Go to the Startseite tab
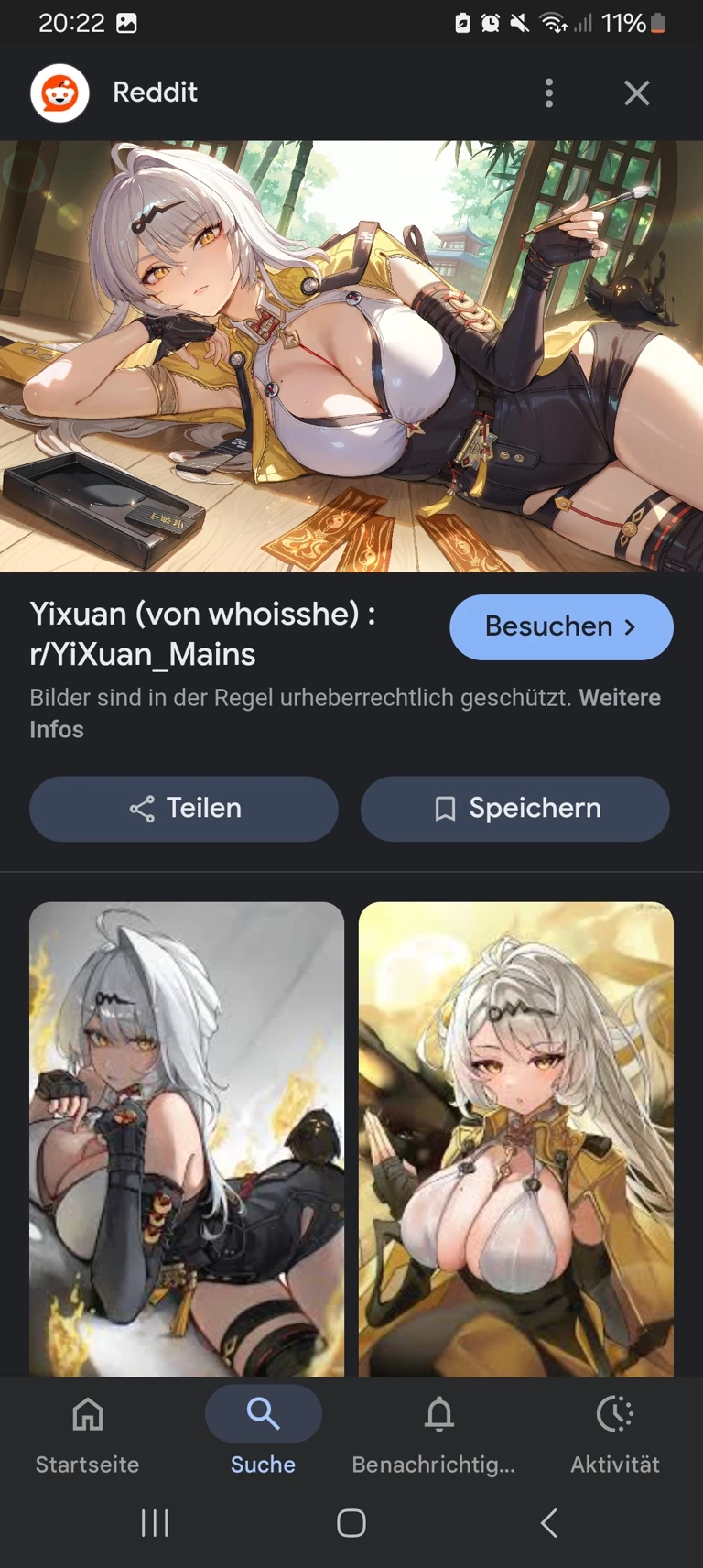This screenshot has height=1568, width=703. (88, 1430)
